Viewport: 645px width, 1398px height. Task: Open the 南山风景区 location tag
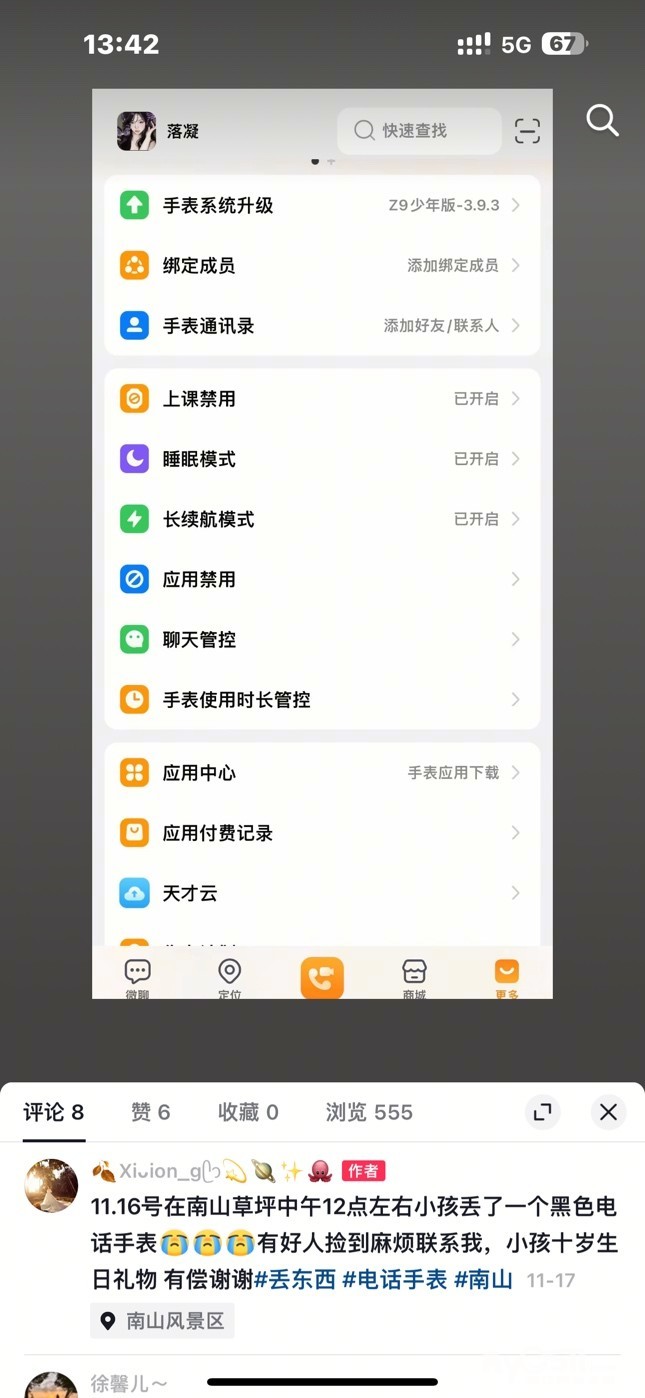[x=163, y=1321]
